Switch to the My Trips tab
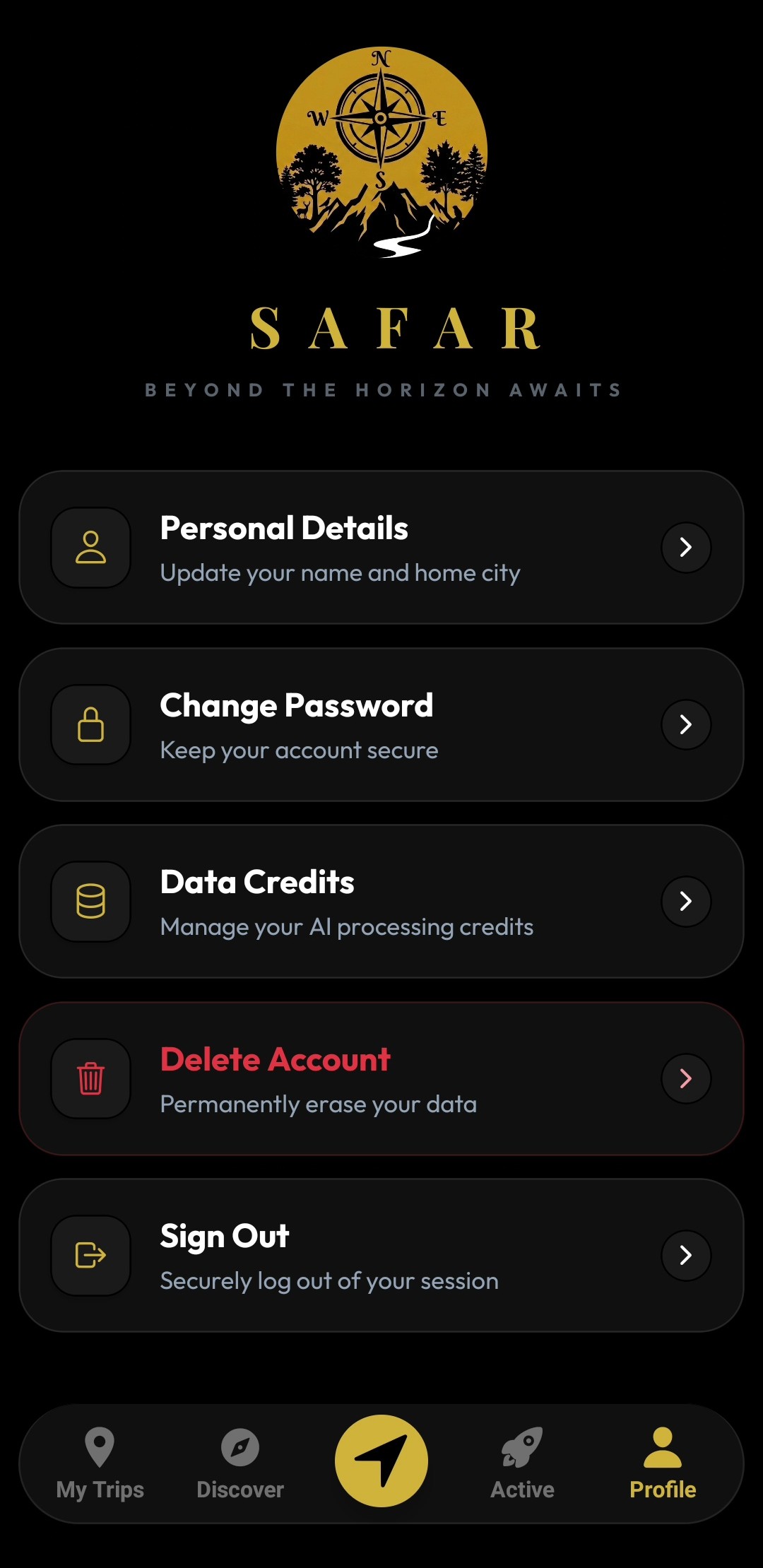Viewport: 763px width, 1568px height. [x=100, y=1463]
